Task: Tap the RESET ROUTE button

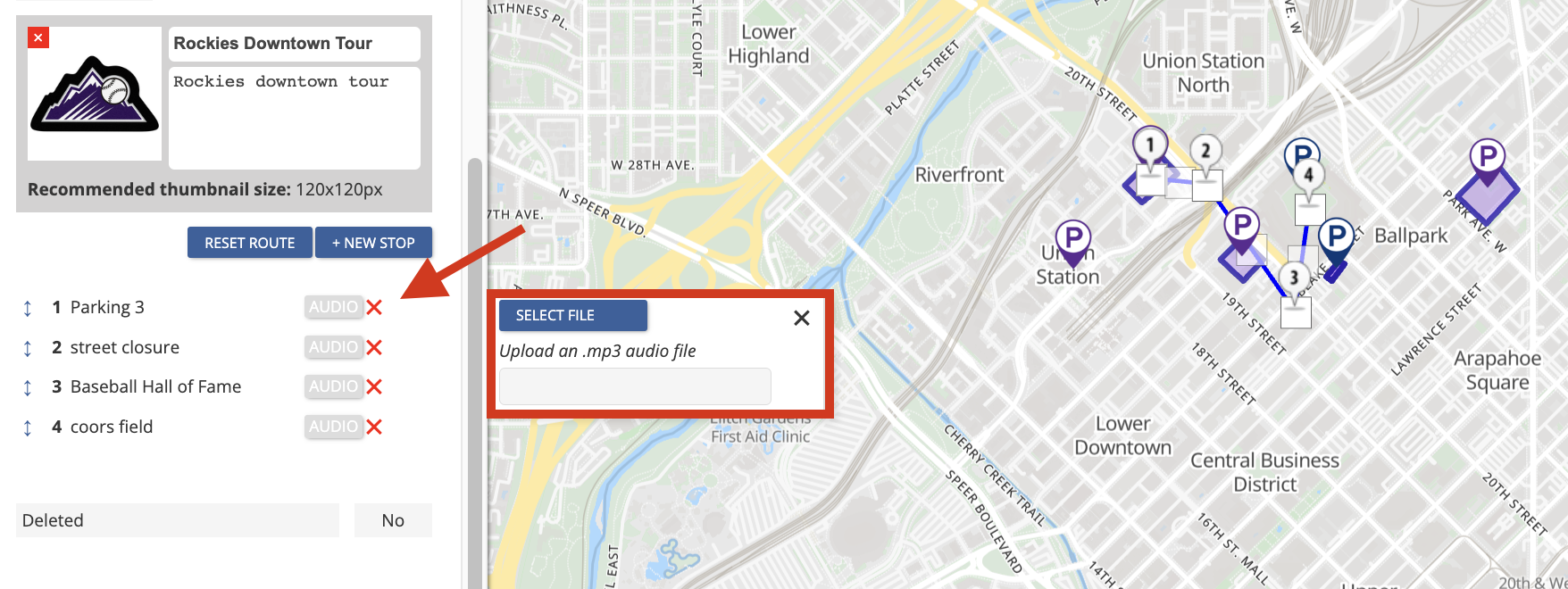Action: [249, 243]
